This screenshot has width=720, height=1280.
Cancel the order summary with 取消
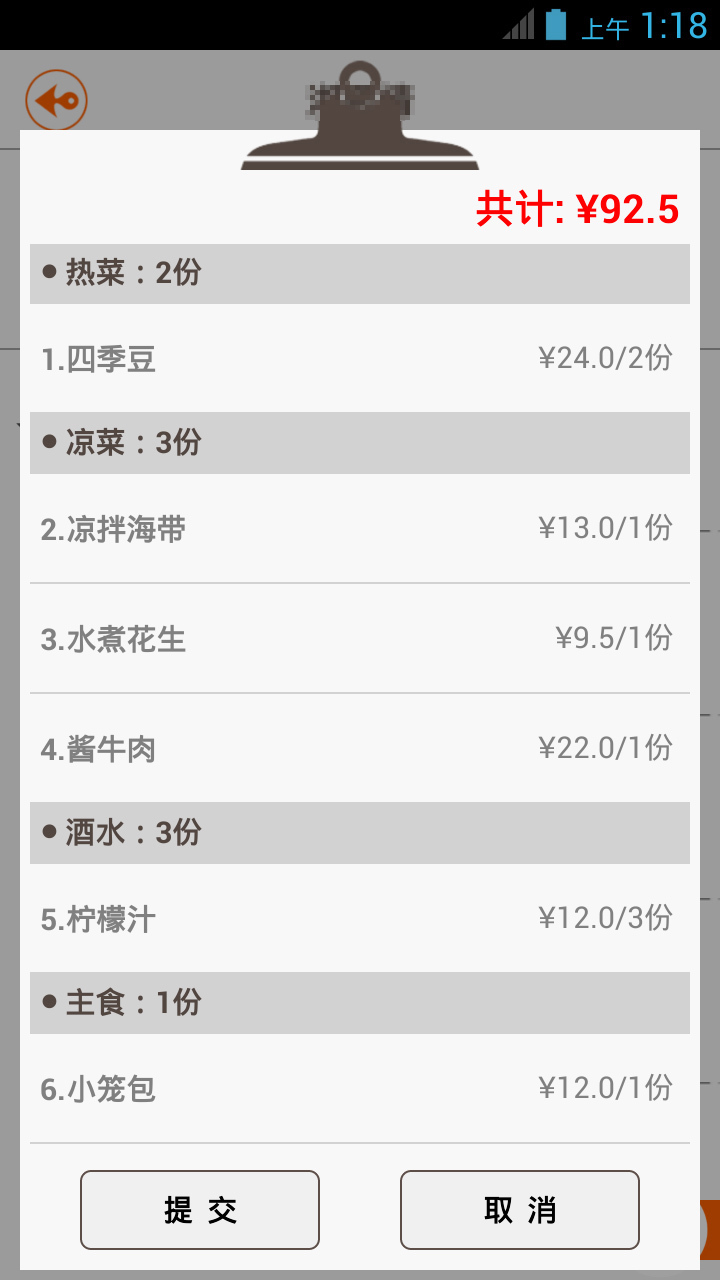520,1210
